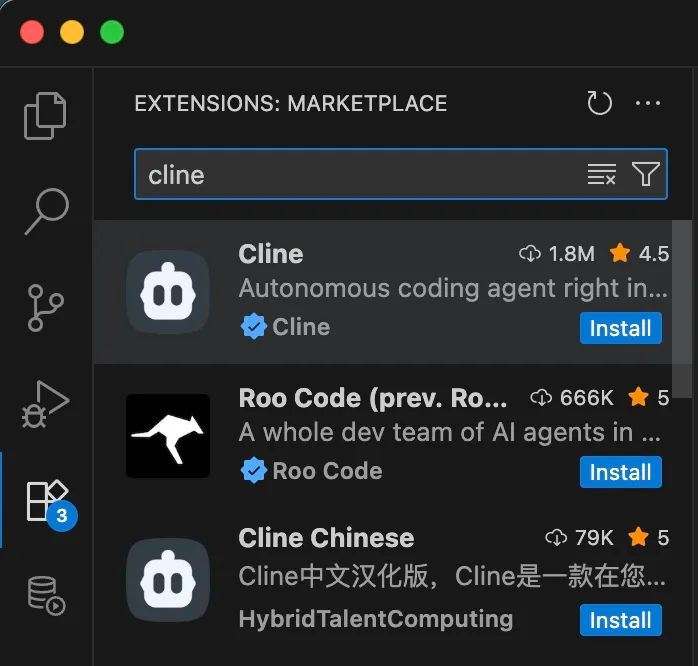
Task: Open the Run and Debug view
Action: pyautogui.click(x=46, y=403)
